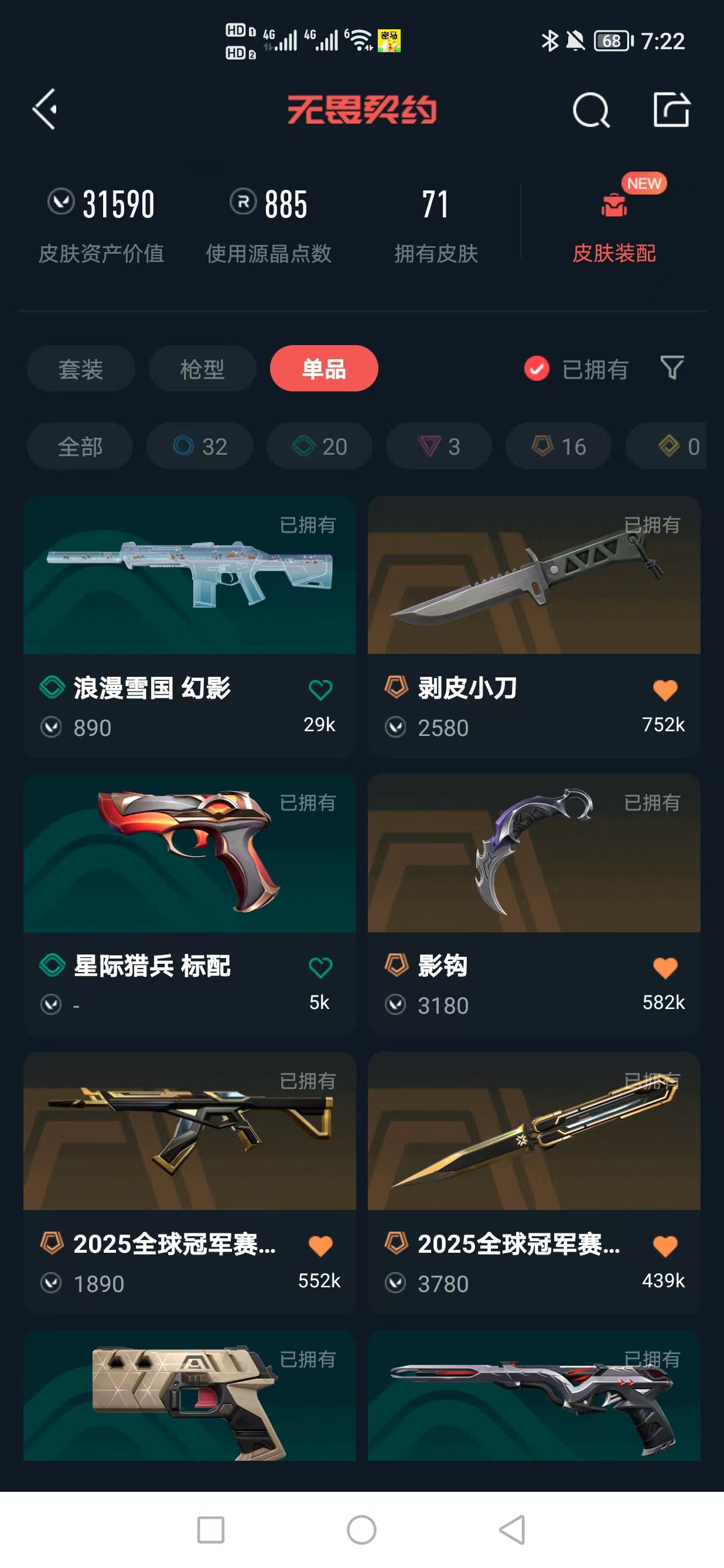Tap the back arrow to leave this page
Viewport: 724px width, 1568px height.
click(45, 110)
